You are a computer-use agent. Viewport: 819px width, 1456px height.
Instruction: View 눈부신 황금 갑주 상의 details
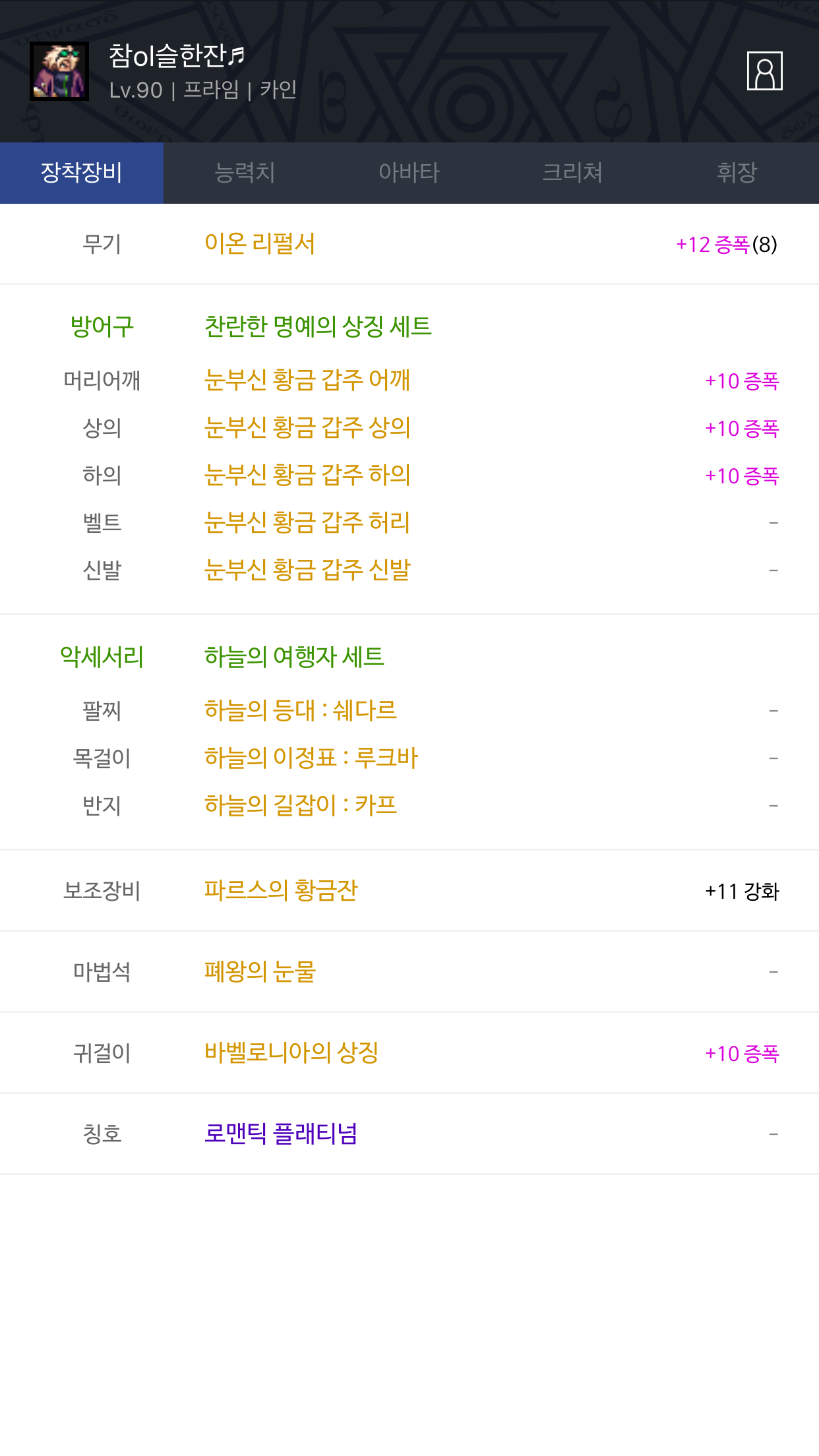tap(307, 428)
